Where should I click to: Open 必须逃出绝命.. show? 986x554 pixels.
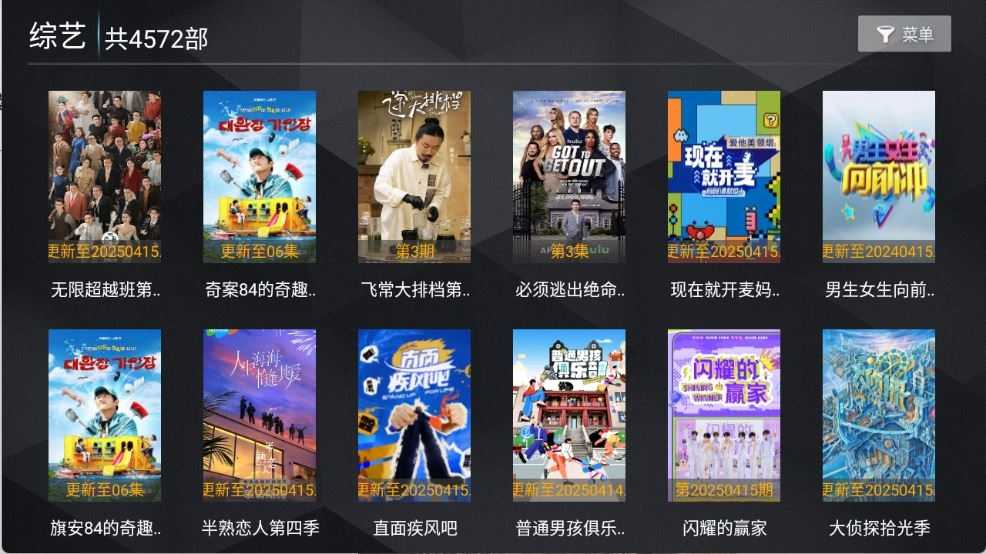569,177
